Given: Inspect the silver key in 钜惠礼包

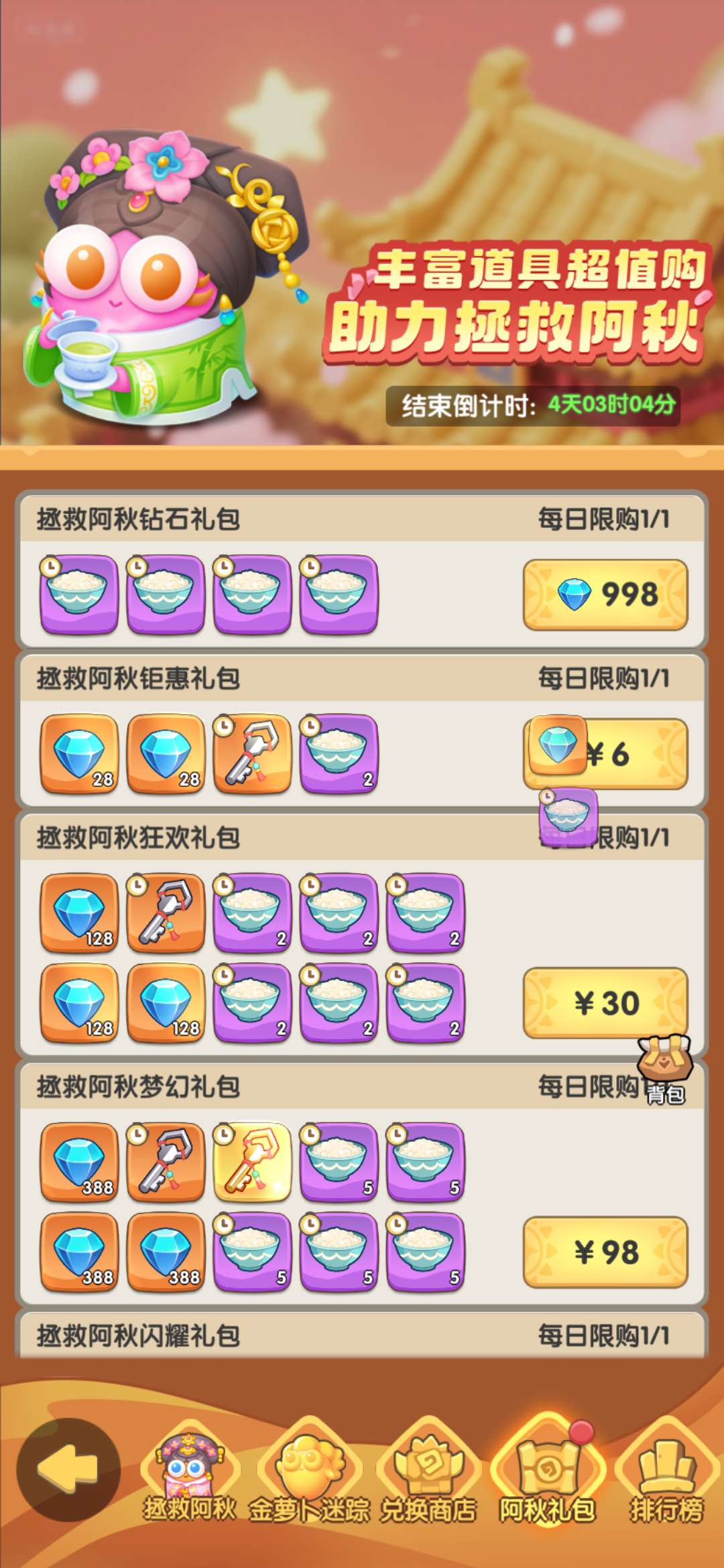Looking at the screenshot, I should click(252, 754).
